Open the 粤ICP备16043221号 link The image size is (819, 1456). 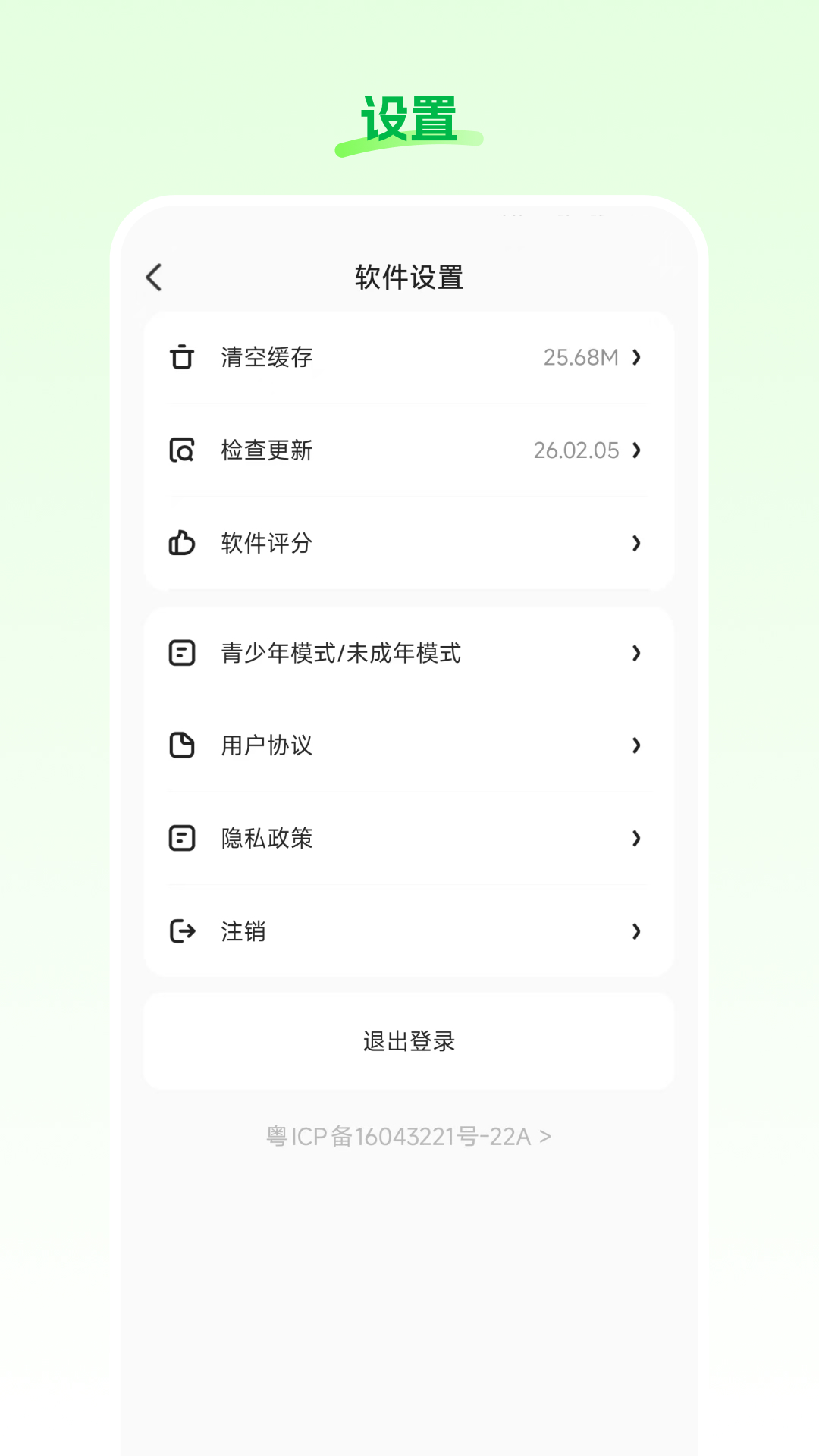pos(409,1135)
